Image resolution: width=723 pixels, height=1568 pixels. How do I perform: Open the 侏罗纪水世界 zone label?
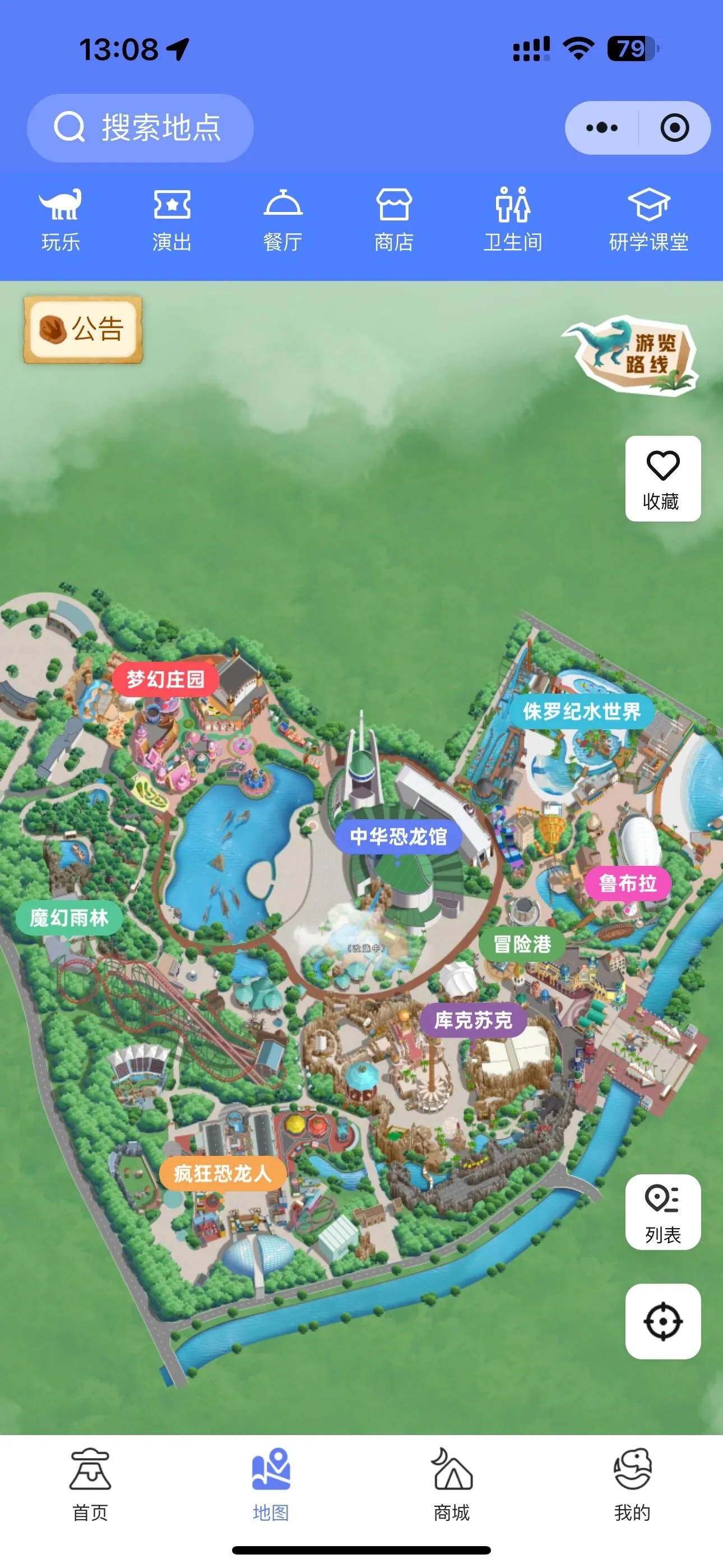click(581, 711)
